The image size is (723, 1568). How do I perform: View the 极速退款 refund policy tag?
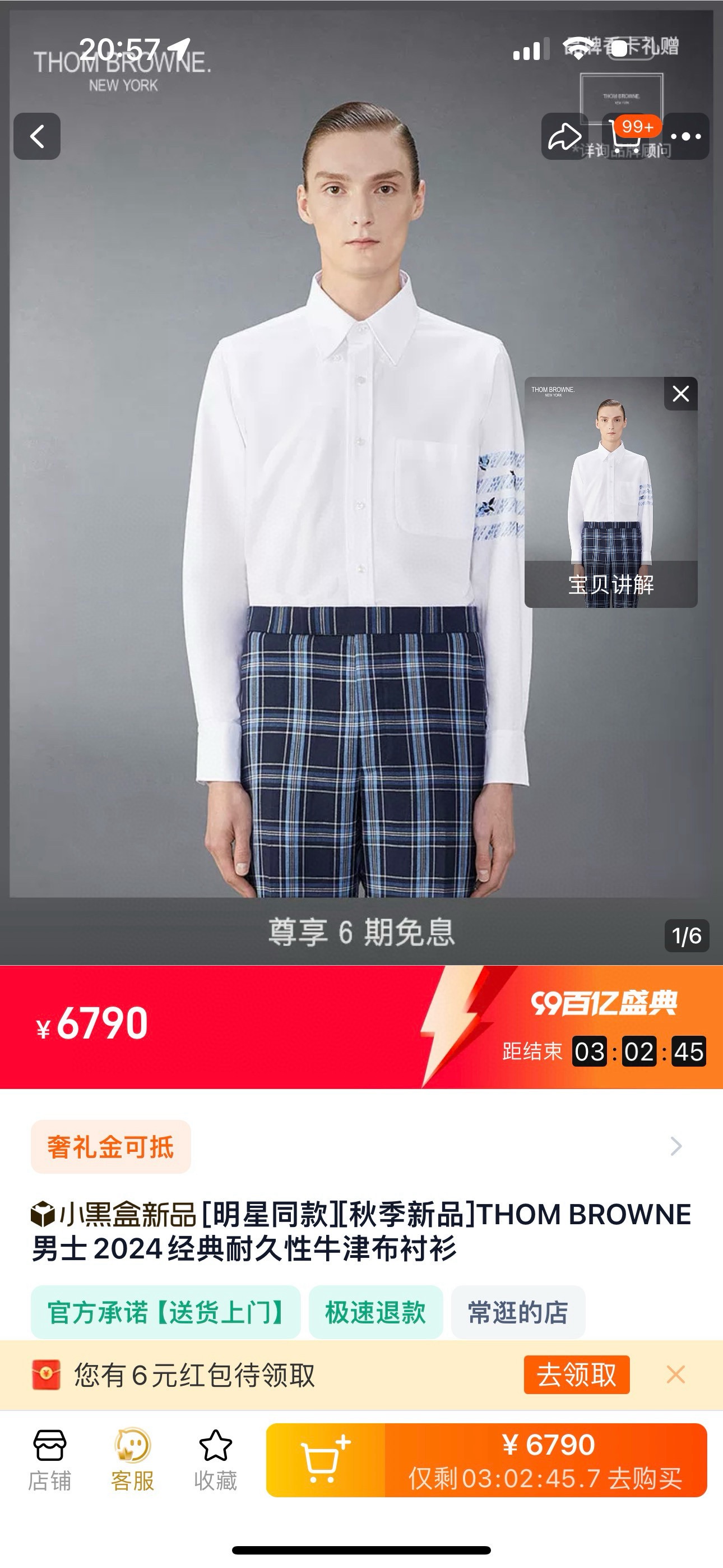pos(376,1313)
